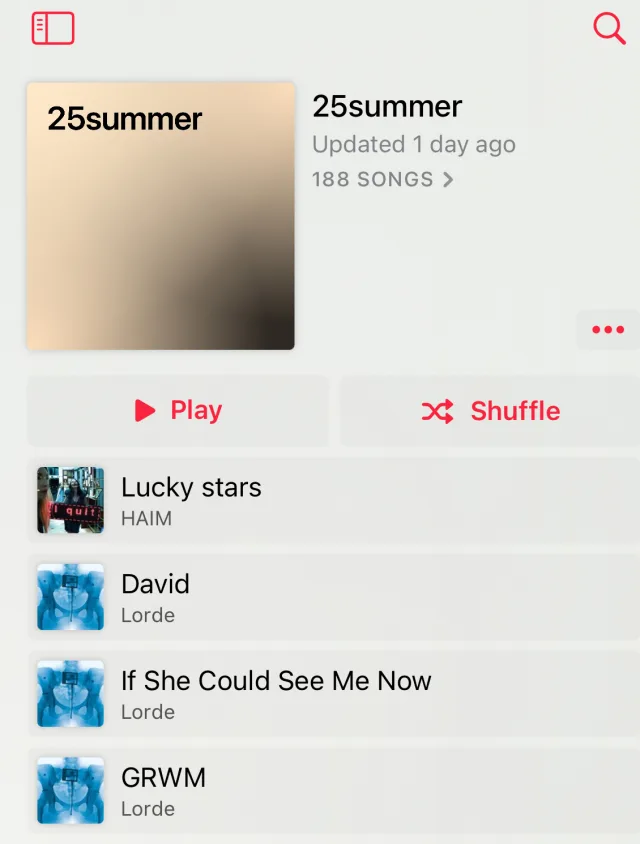Open the 188 Songs link

click(383, 180)
